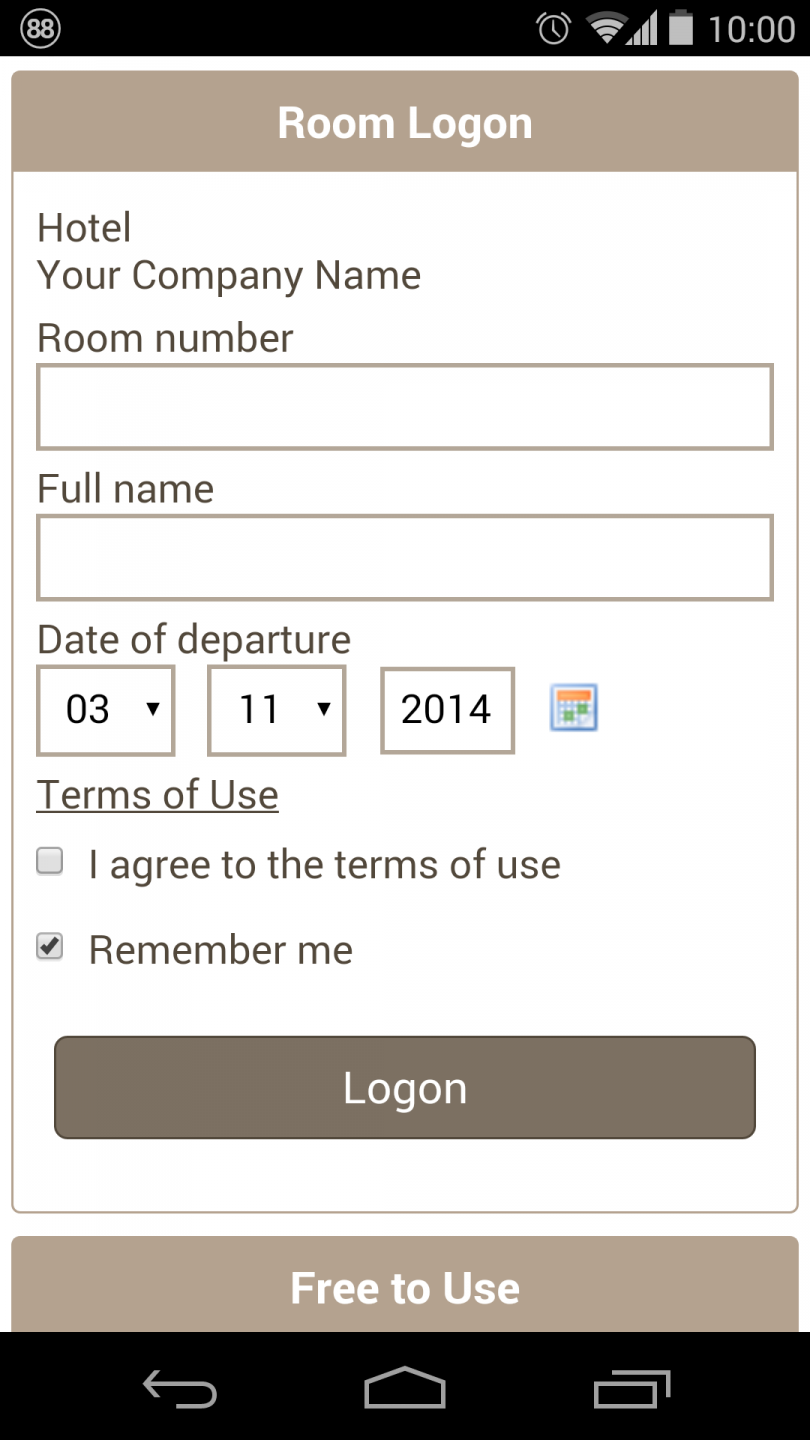Open the month dropdown showing 11
810x1440 pixels.
point(277,710)
